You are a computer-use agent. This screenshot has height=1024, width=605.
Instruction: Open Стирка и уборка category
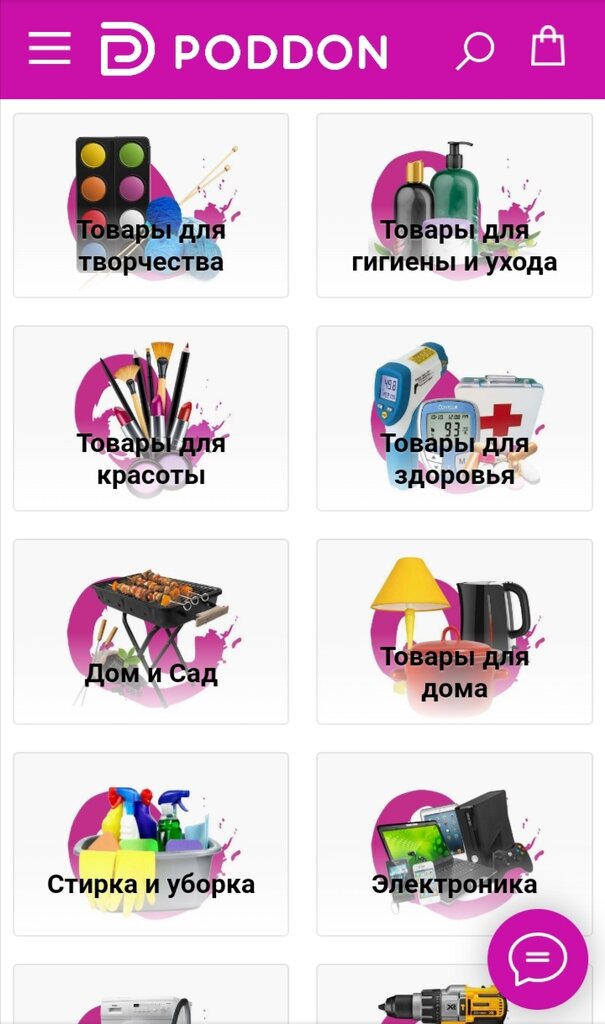[x=151, y=844]
